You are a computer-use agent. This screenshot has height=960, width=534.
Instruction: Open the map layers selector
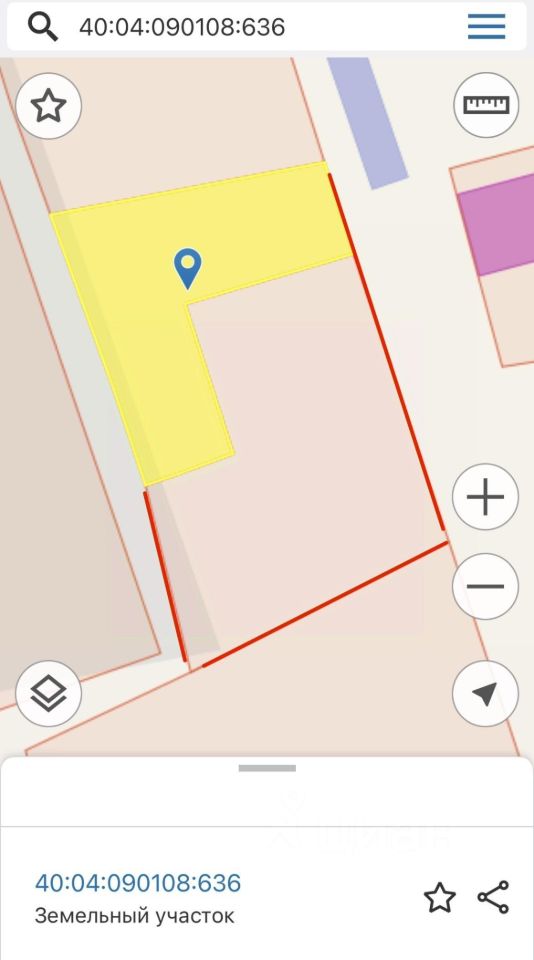(x=48, y=694)
